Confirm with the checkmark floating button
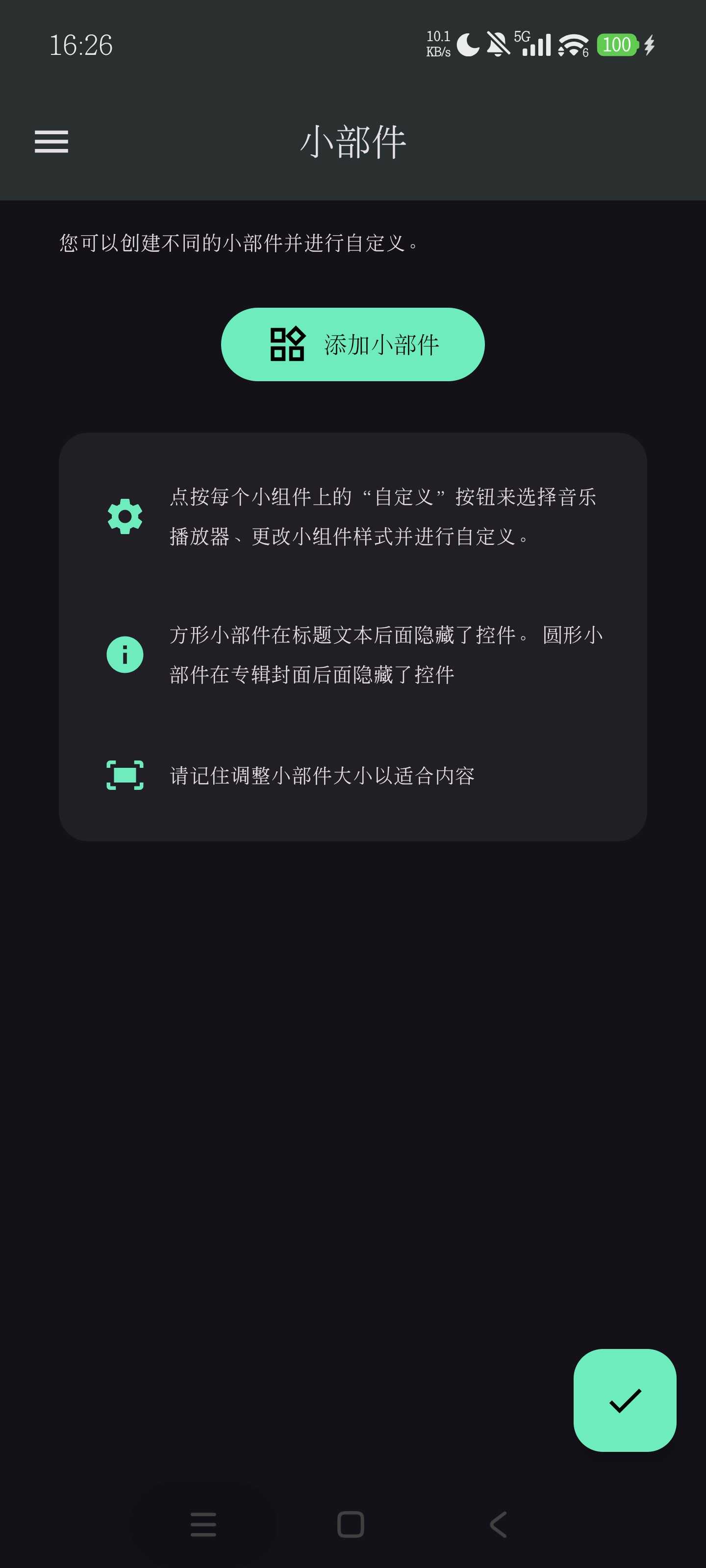The height and width of the screenshot is (1568, 706). coord(625,1400)
